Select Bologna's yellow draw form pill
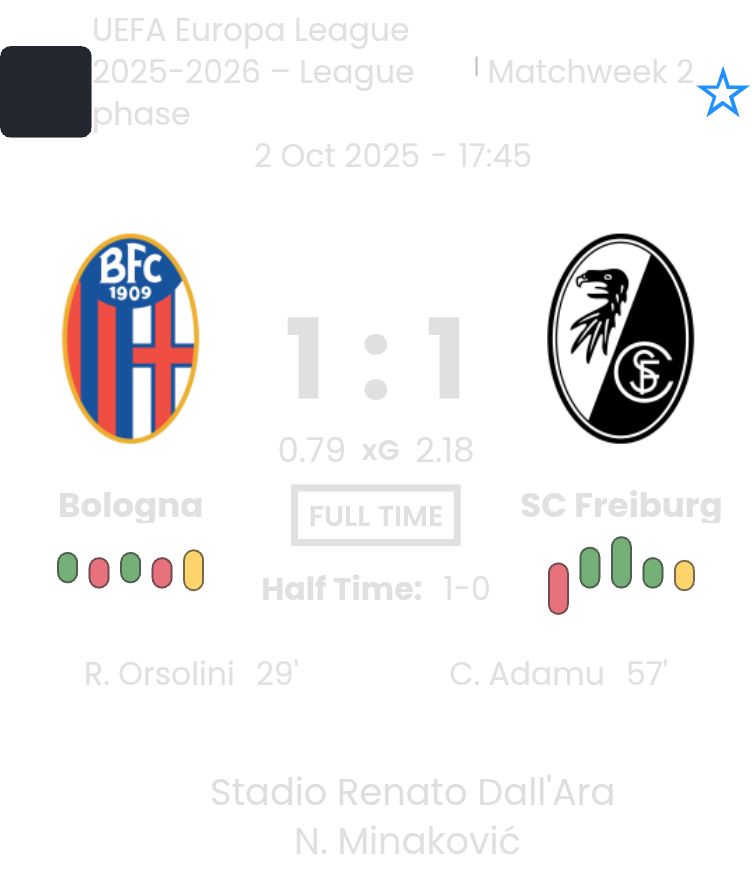The height and width of the screenshot is (876, 753). click(x=194, y=567)
